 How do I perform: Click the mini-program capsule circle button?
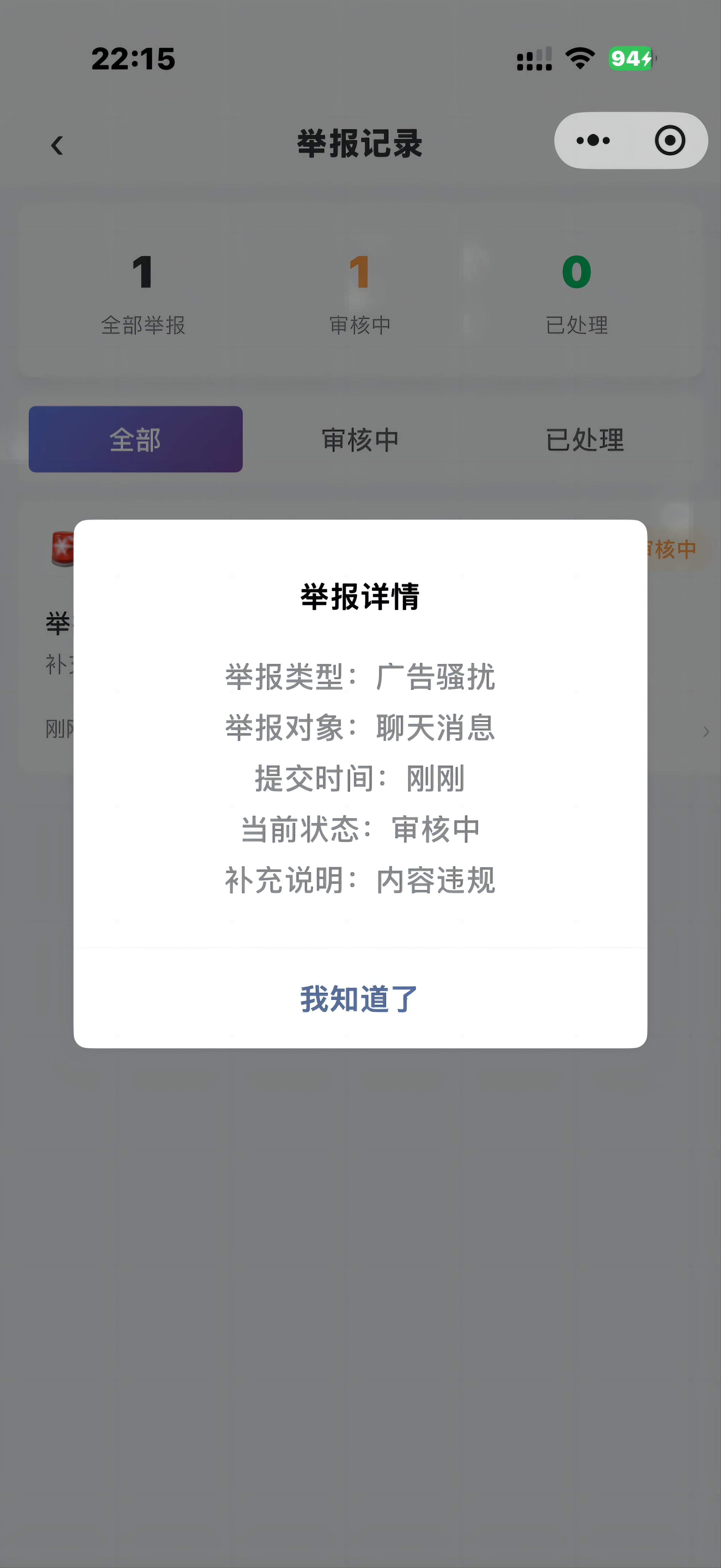tap(669, 140)
